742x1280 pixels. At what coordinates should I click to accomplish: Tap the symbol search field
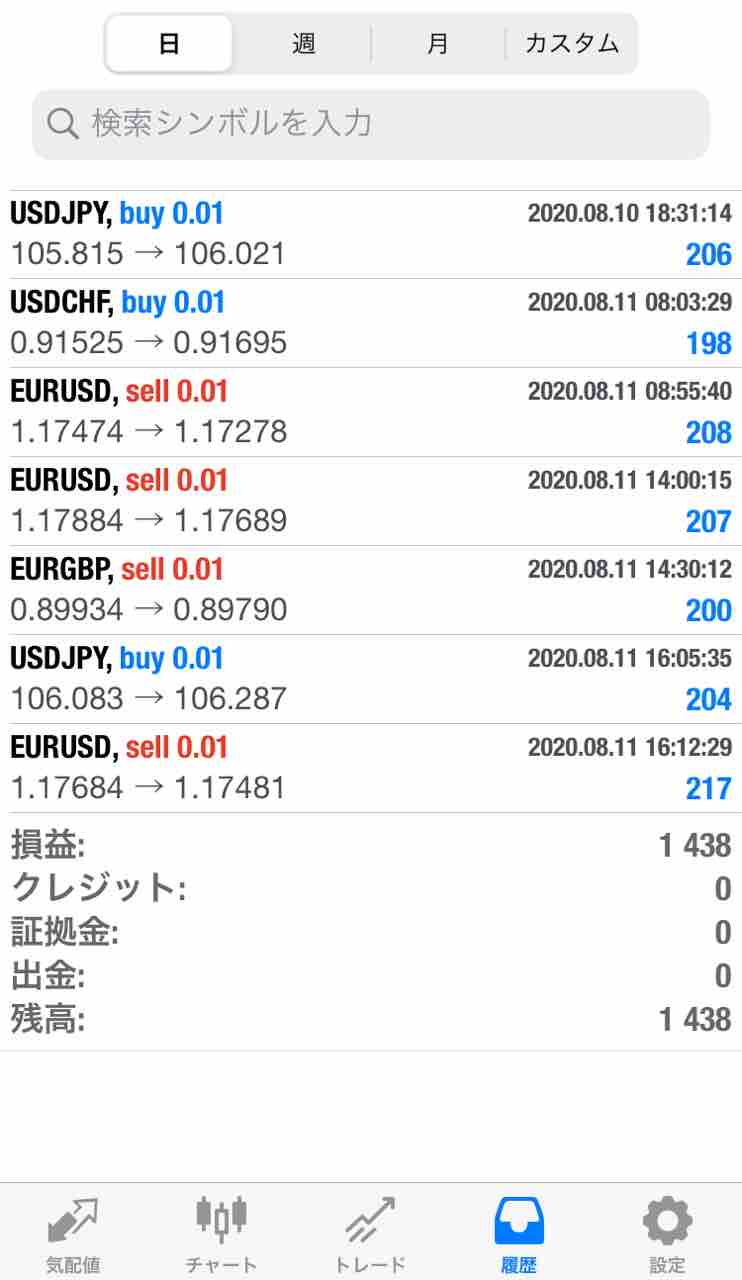[x=371, y=124]
